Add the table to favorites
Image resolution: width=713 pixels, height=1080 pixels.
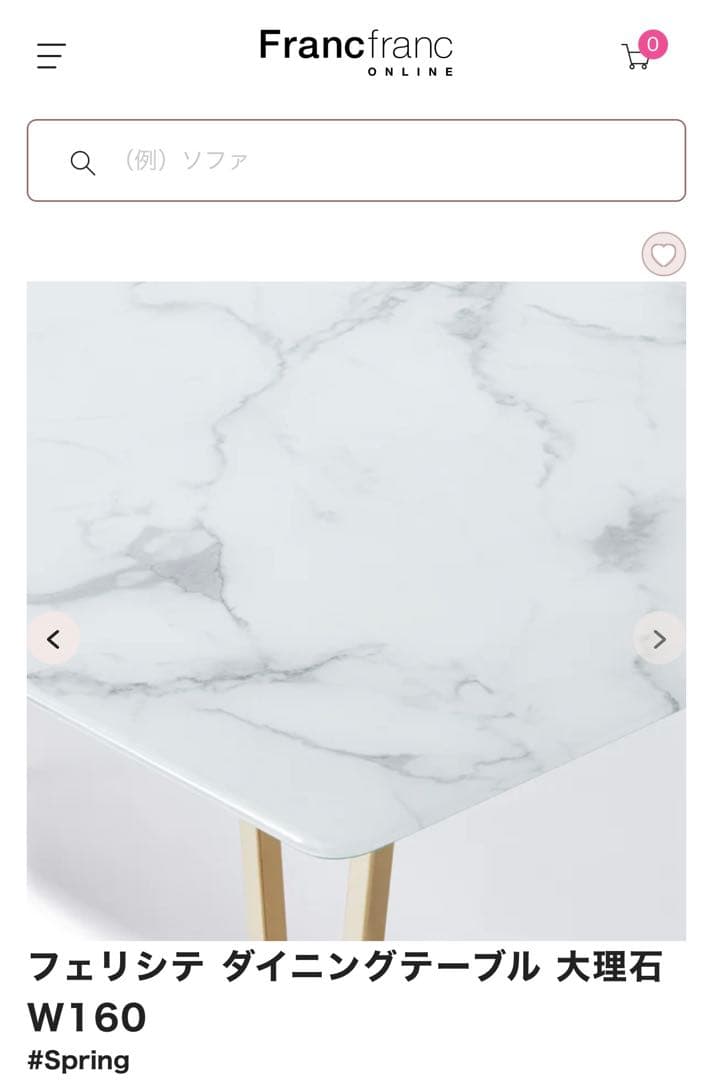pos(663,255)
